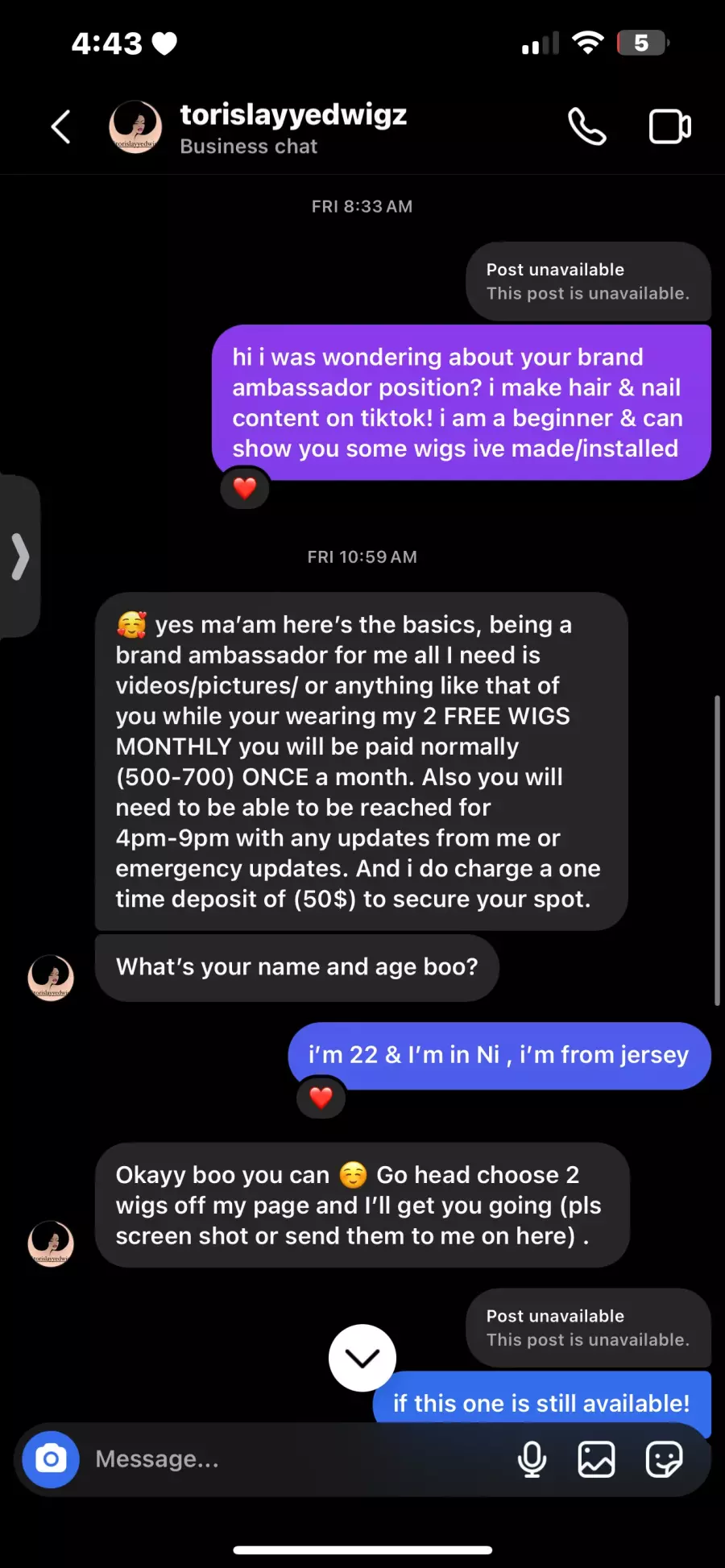Open the side panel arrow handle
The width and height of the screenshot is (725, 1568).
(x=19, y=556)
